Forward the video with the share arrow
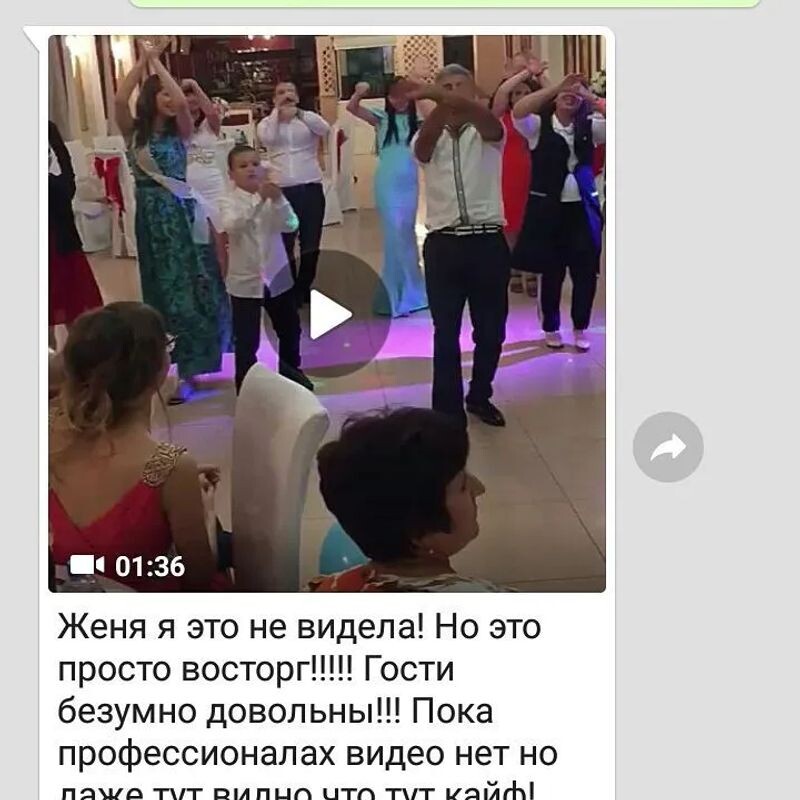Viewport: 800px width, 800px height. coord(668,447)
